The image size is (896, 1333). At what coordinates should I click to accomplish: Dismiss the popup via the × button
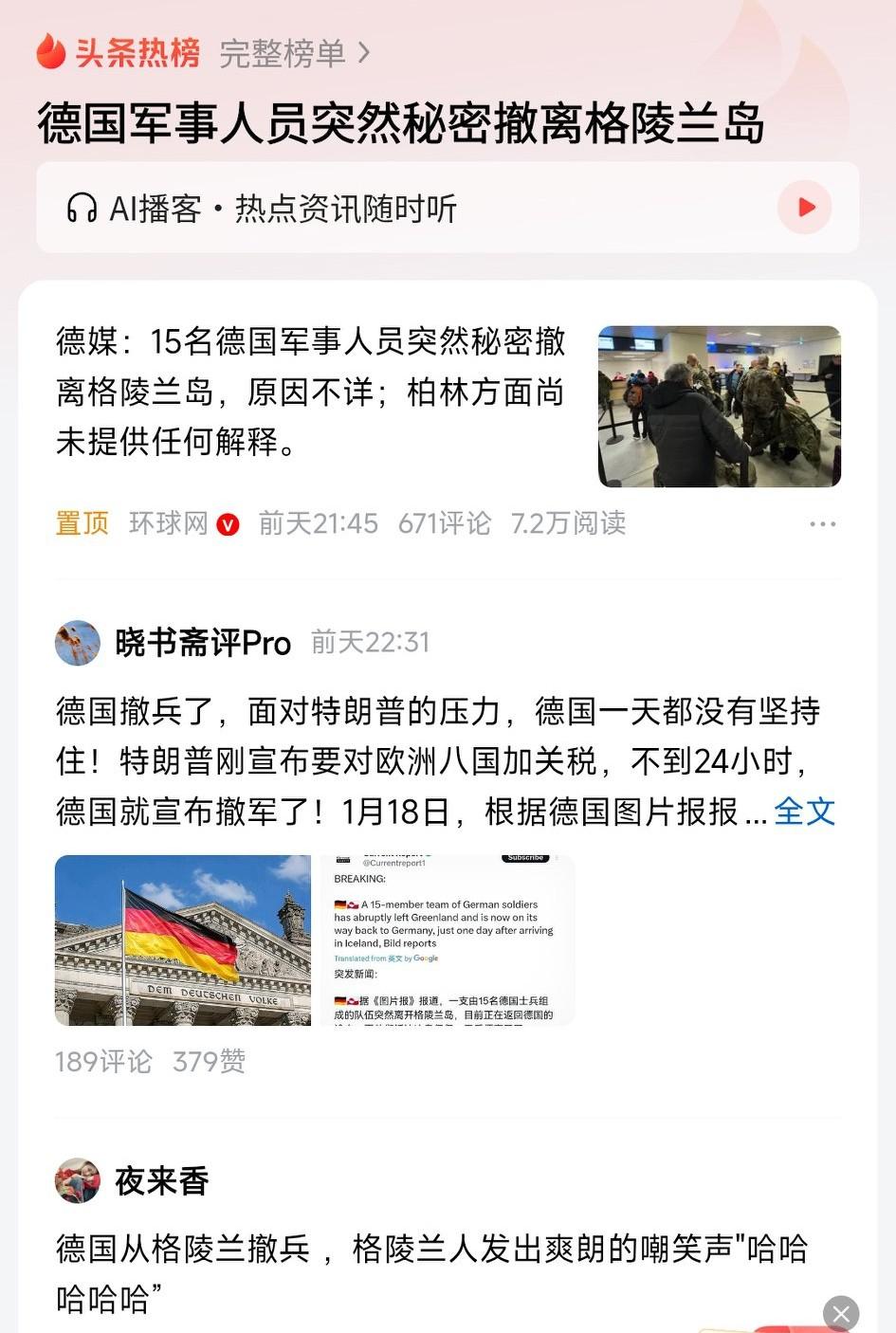[840, 1313]
